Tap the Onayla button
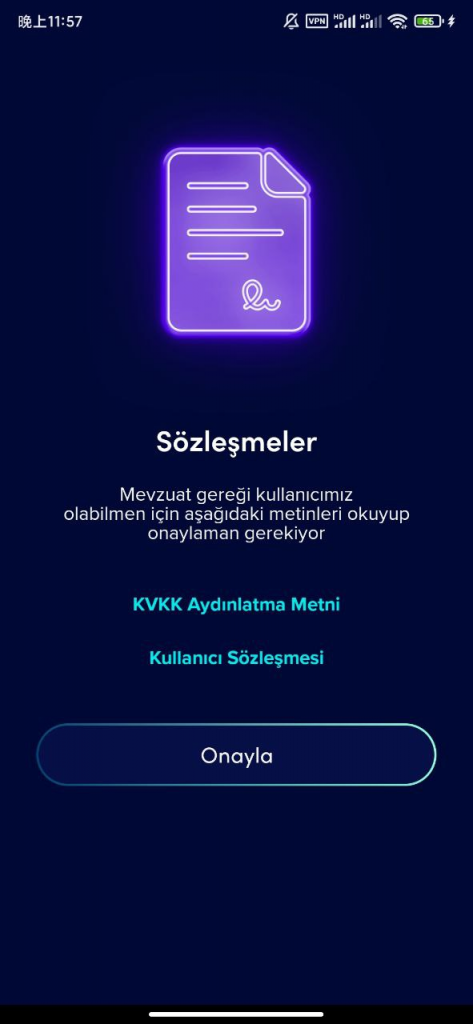473x1024 pixels. (236, 755)
